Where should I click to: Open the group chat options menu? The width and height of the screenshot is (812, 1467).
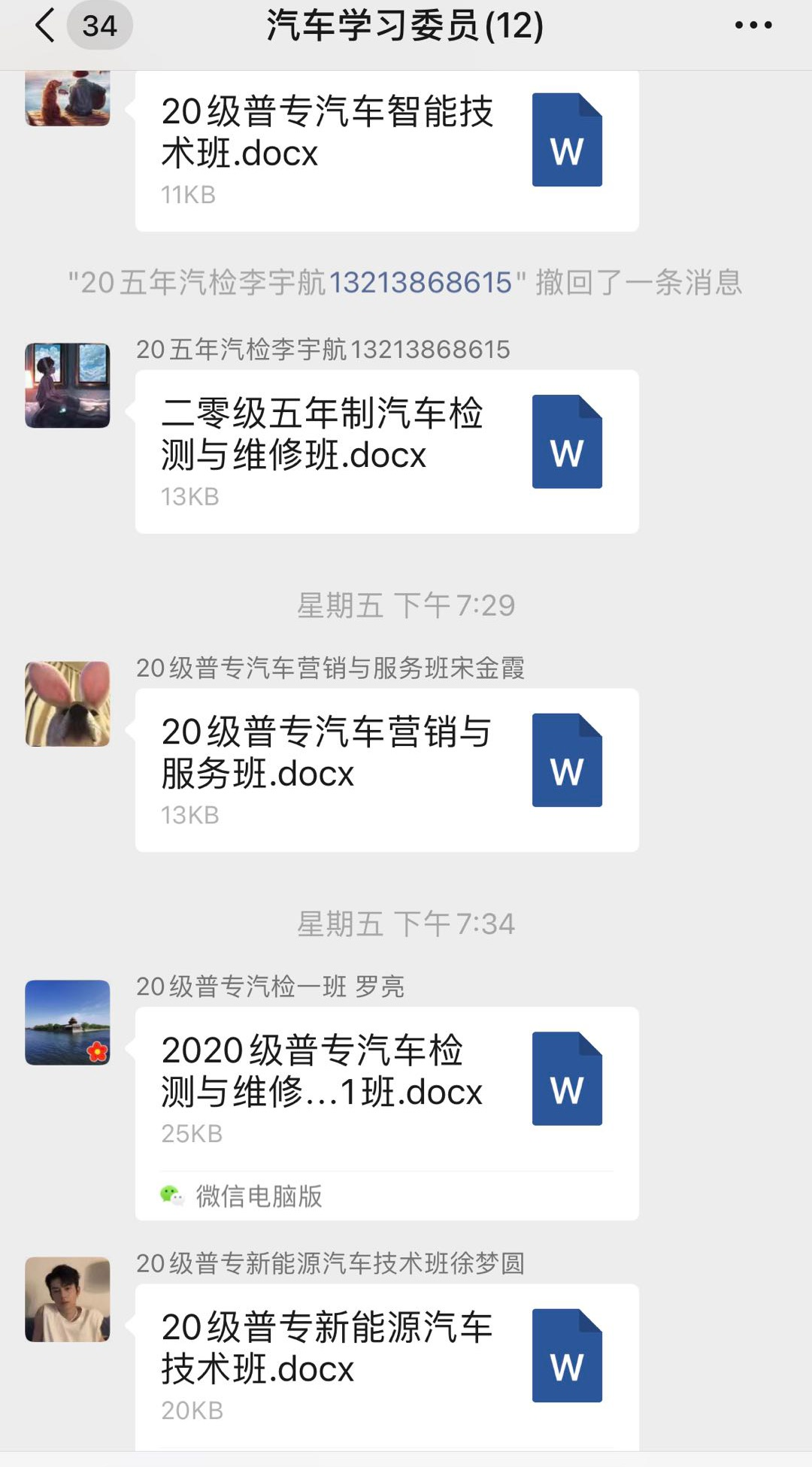coord(753,26)
